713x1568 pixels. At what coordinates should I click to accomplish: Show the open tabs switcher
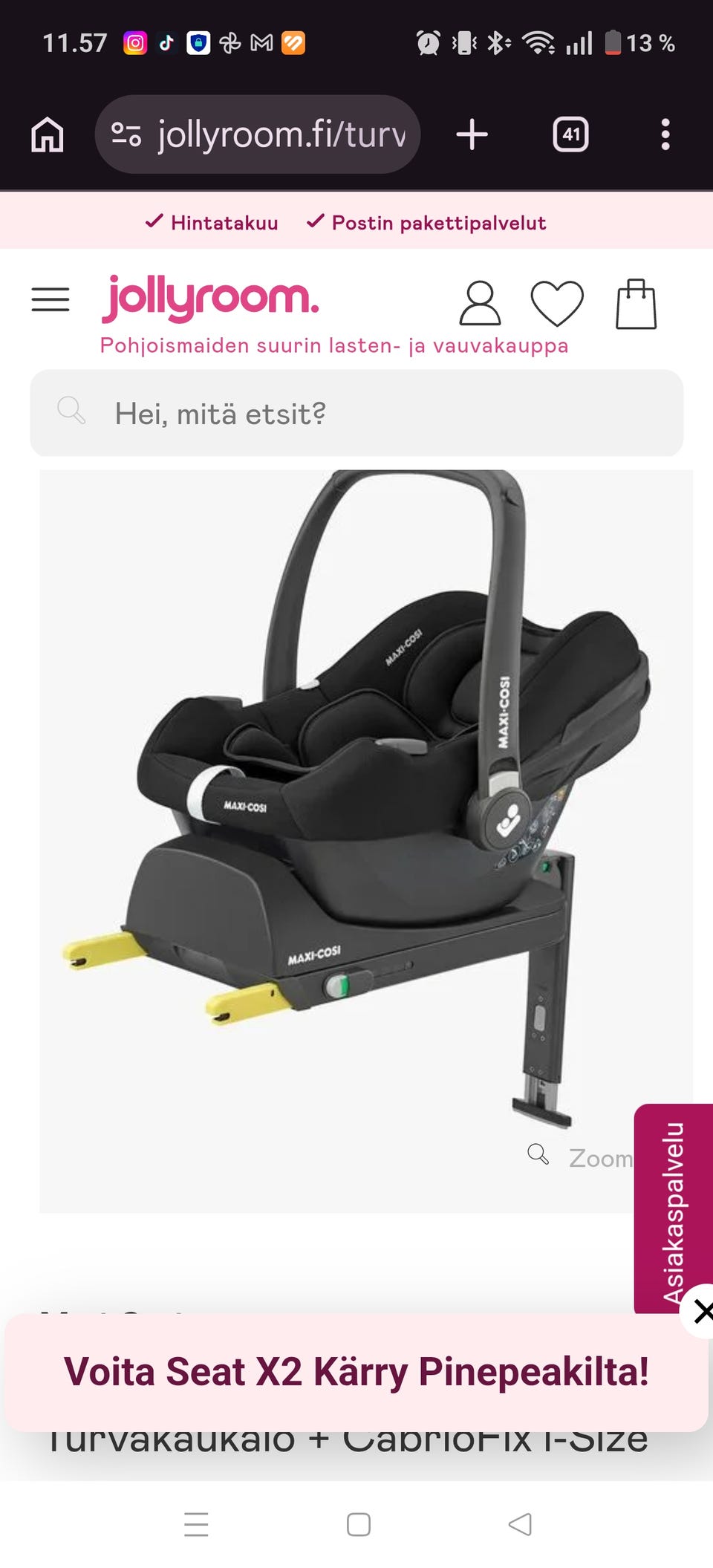[570, 135]
